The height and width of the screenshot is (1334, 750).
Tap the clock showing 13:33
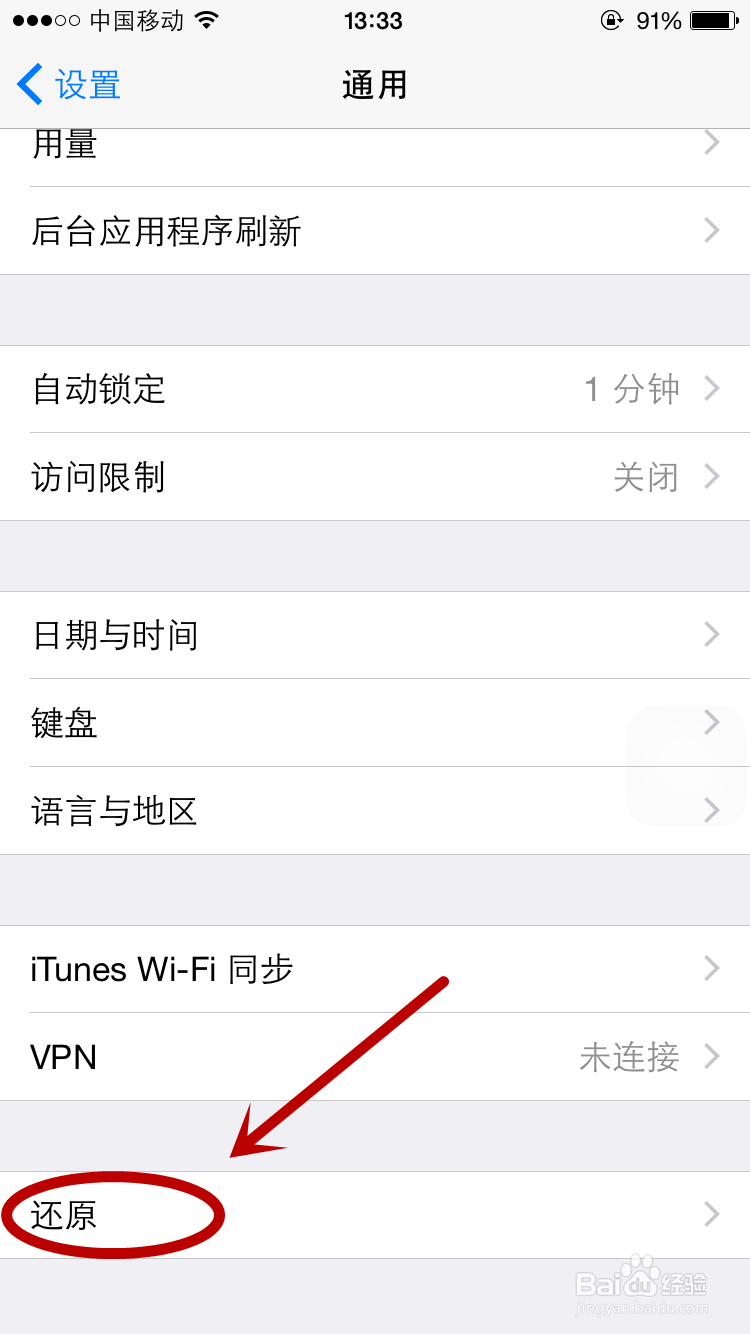[374, 20]
